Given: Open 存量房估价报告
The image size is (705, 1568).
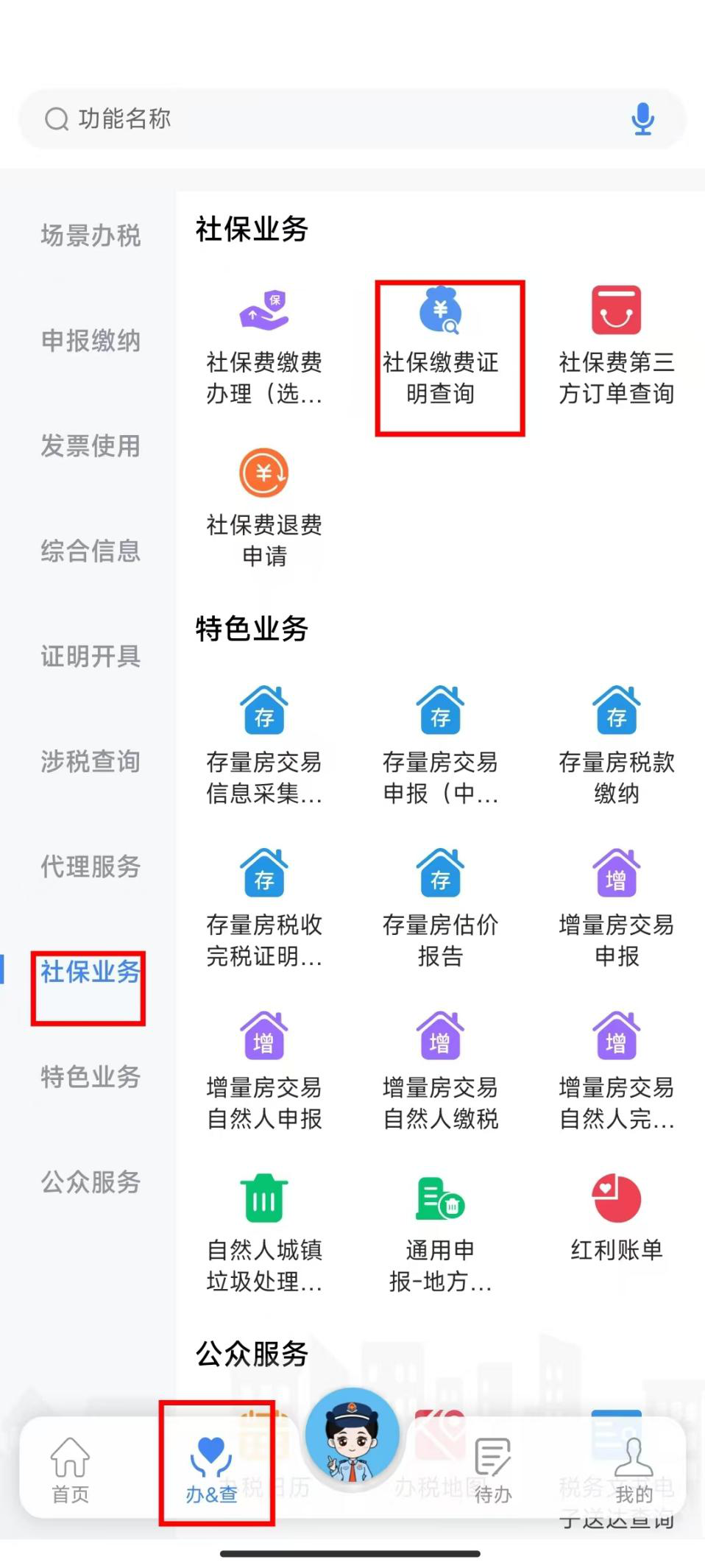Looking at the screenshot, I should tap(440, 908).
